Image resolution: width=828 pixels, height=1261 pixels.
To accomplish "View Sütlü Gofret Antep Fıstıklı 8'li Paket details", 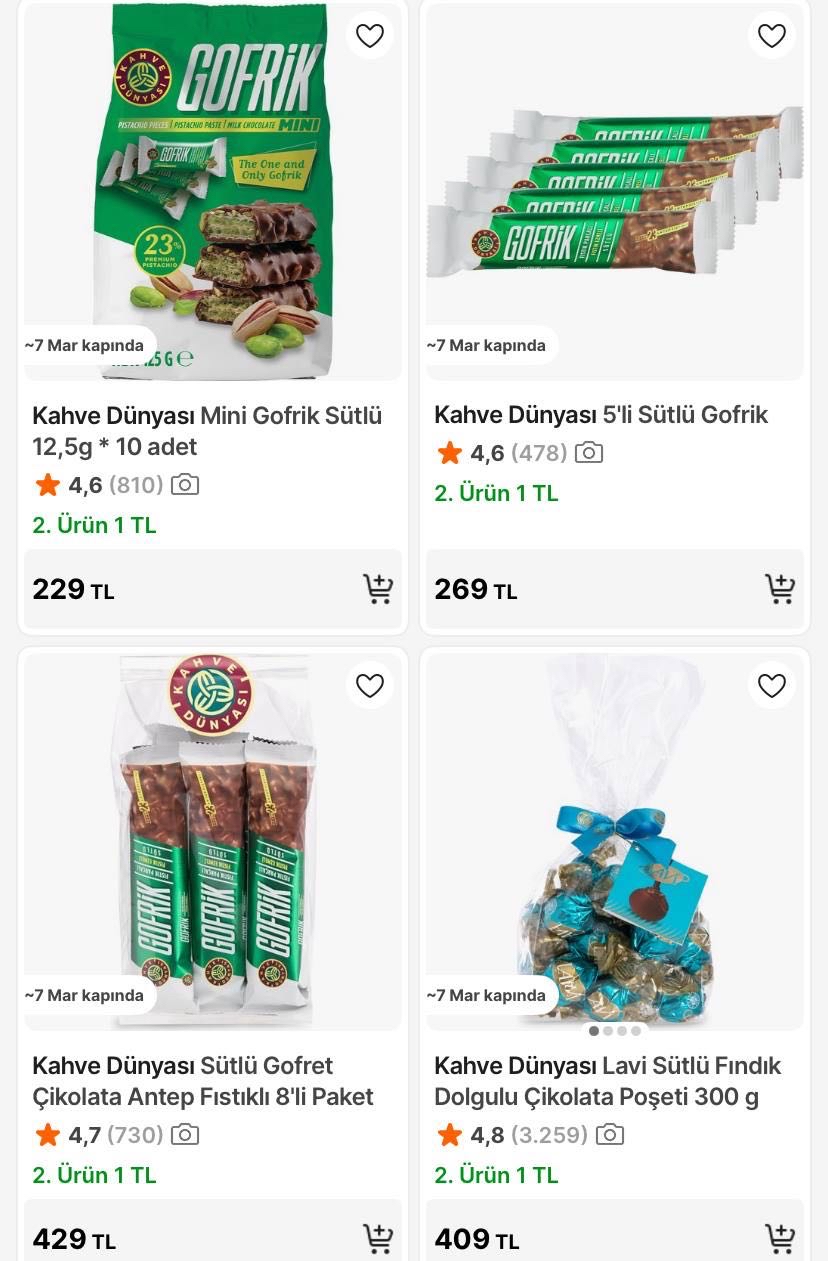I will (203, 1081).
